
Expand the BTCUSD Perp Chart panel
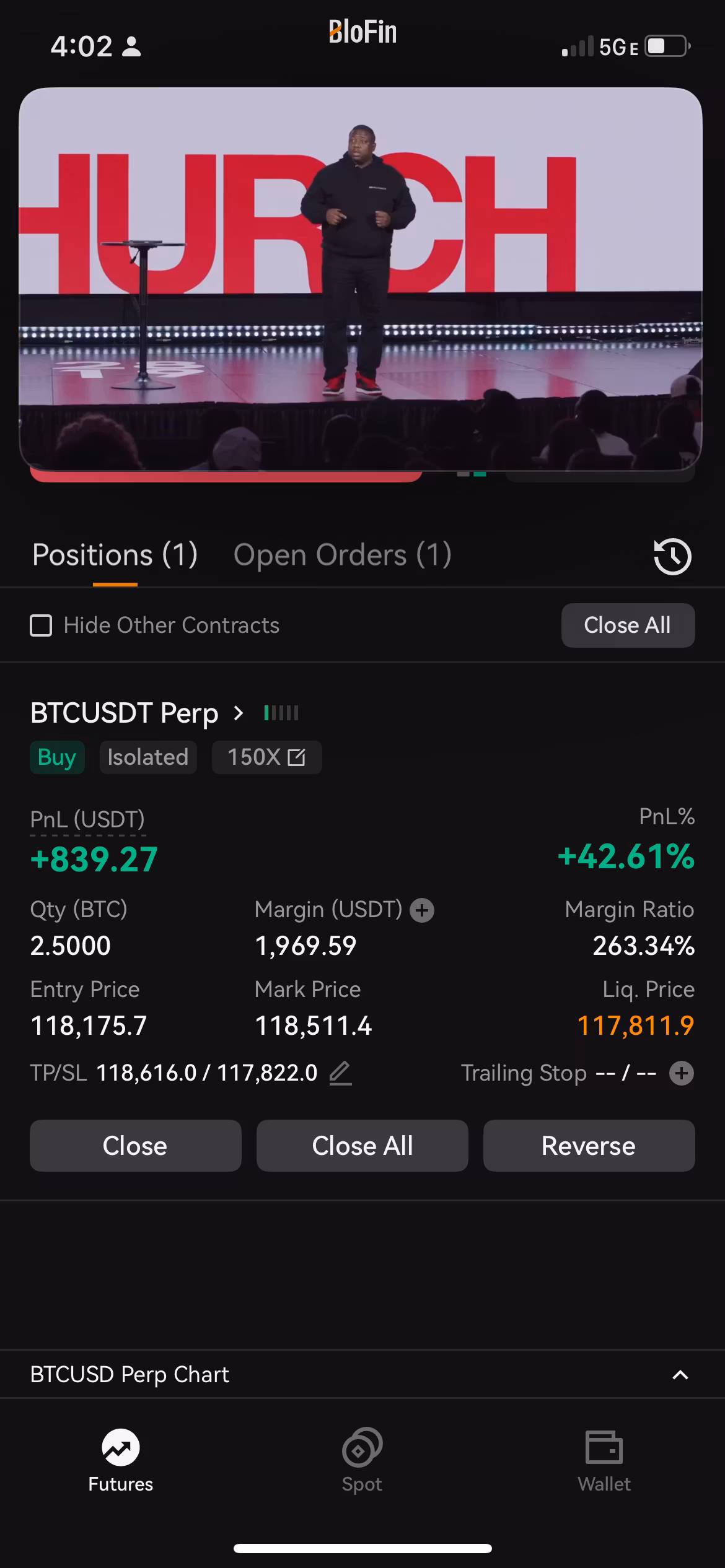[x=680, y=1375]
